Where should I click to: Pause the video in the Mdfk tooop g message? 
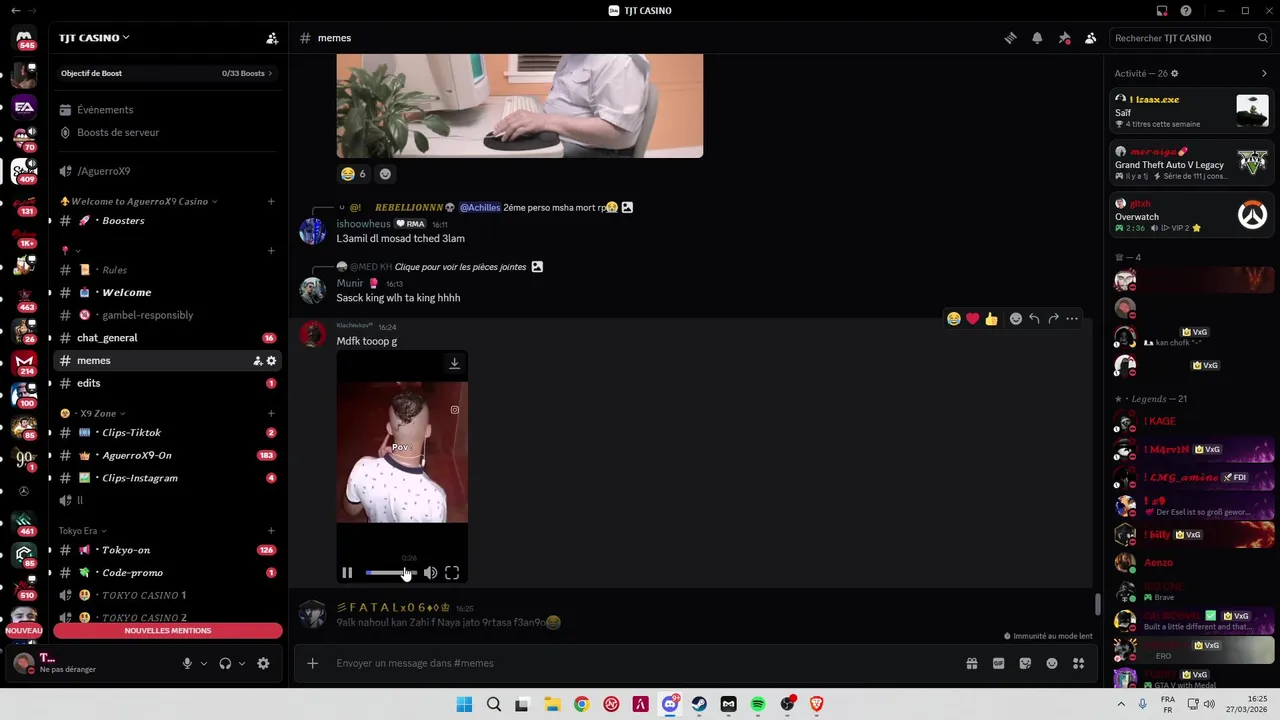pos(347,573)
